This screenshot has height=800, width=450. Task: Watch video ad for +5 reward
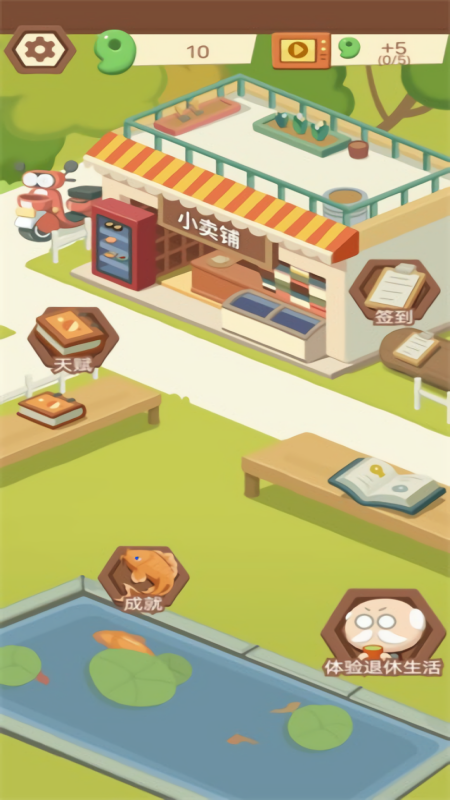tap(301, 50)
